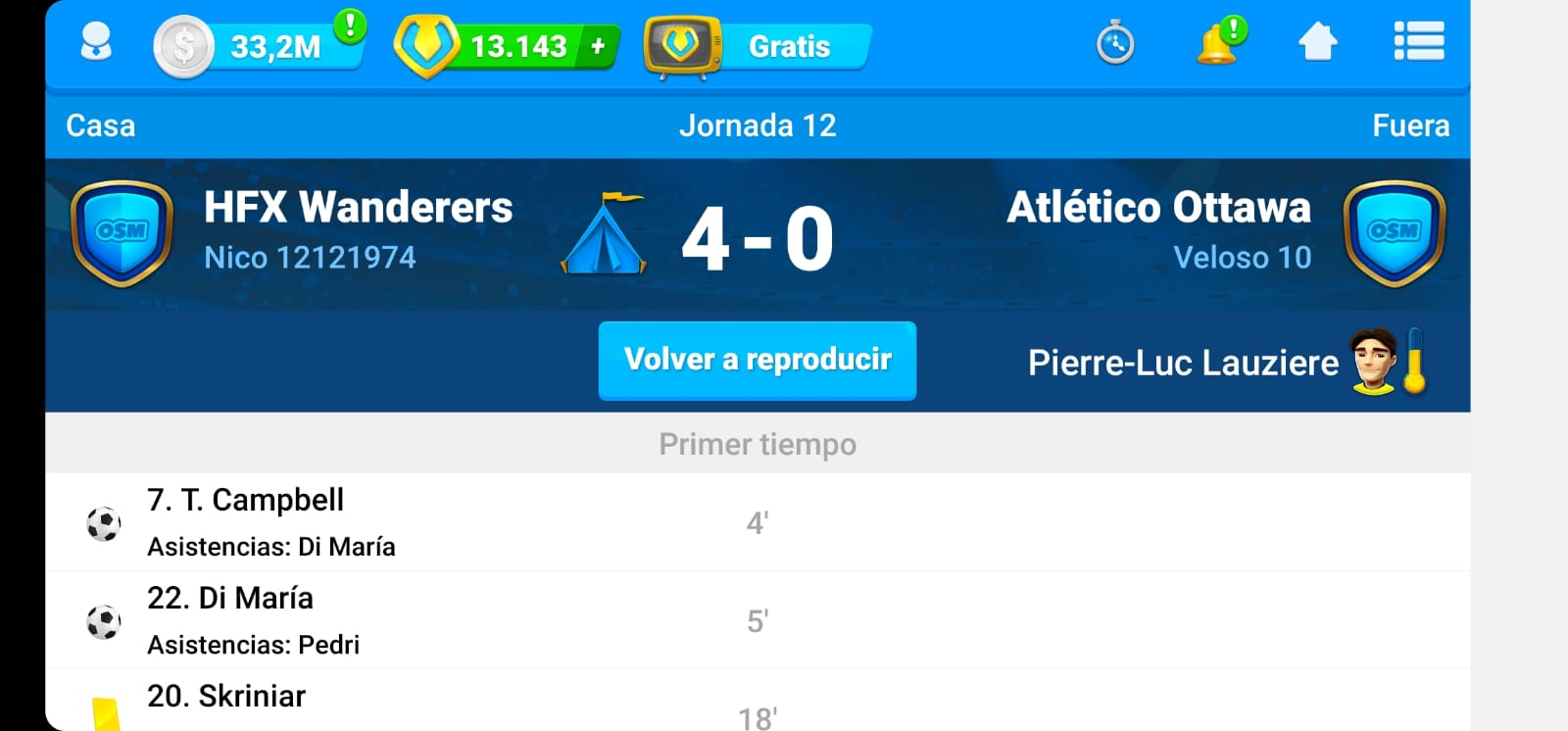The height and width of the screenshot is (731, 1568).
Task: Open the main menu list icon
Action: point(1418,42)
